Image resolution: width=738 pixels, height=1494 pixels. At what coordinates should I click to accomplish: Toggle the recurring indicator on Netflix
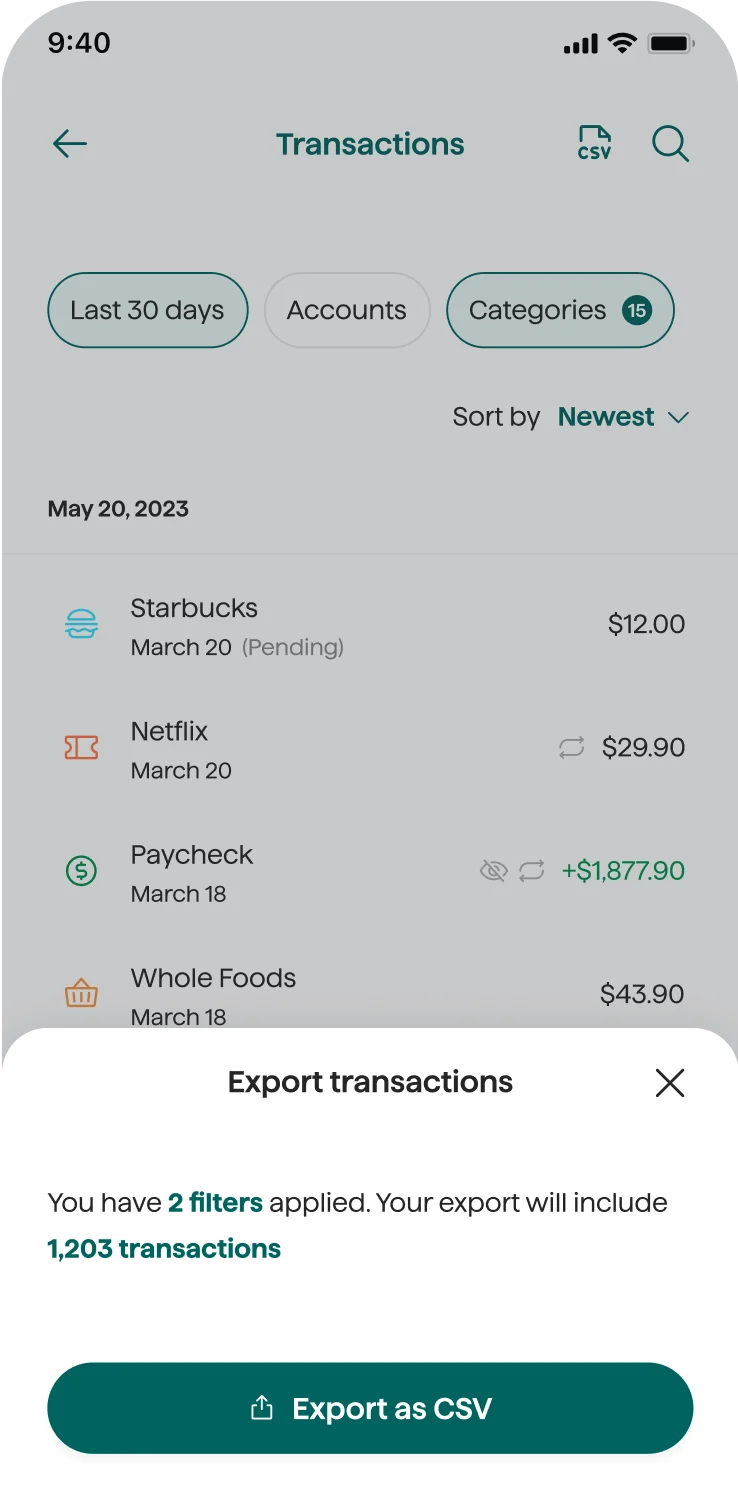pyautogui.click(x=571, y=747)
